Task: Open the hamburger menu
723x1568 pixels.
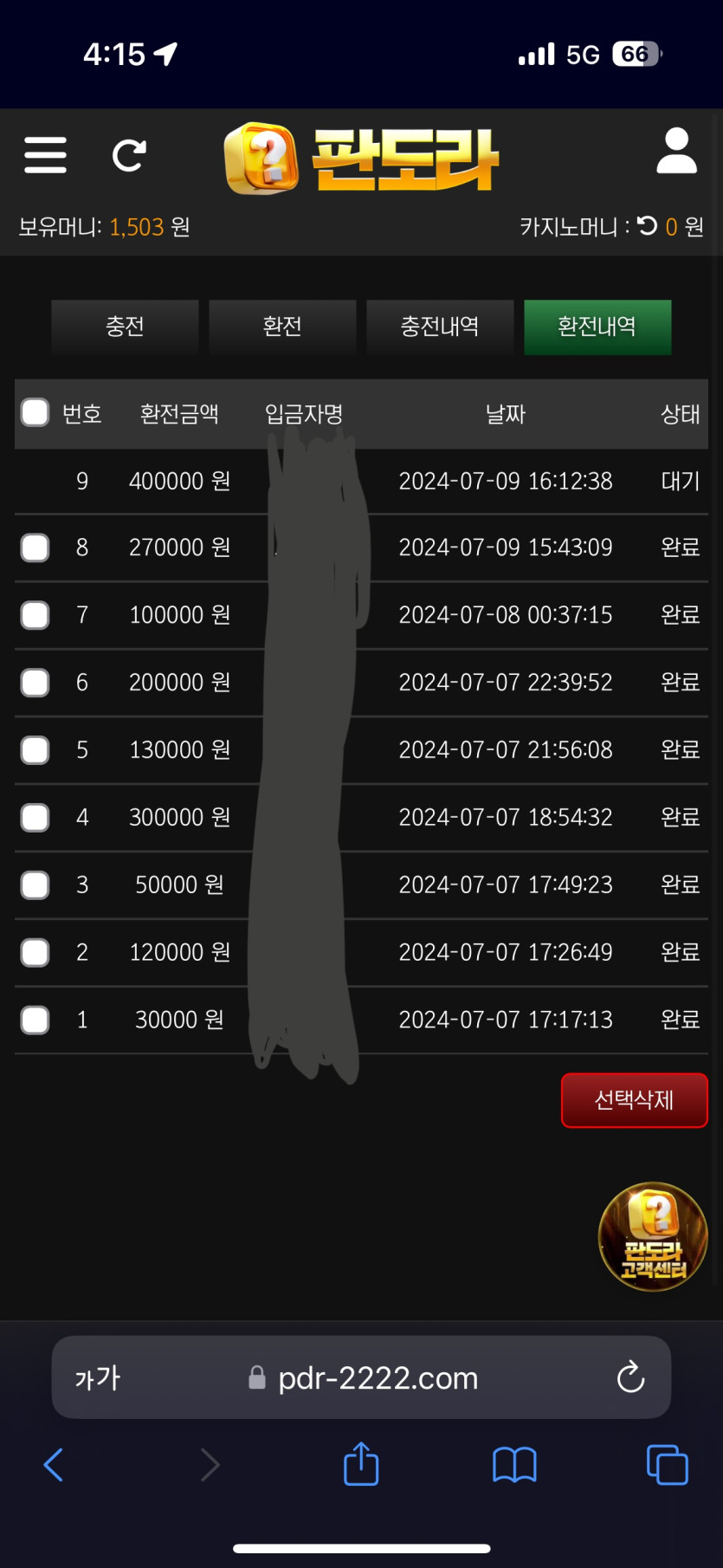Action: pyautogui.click(x=45, y=155)
